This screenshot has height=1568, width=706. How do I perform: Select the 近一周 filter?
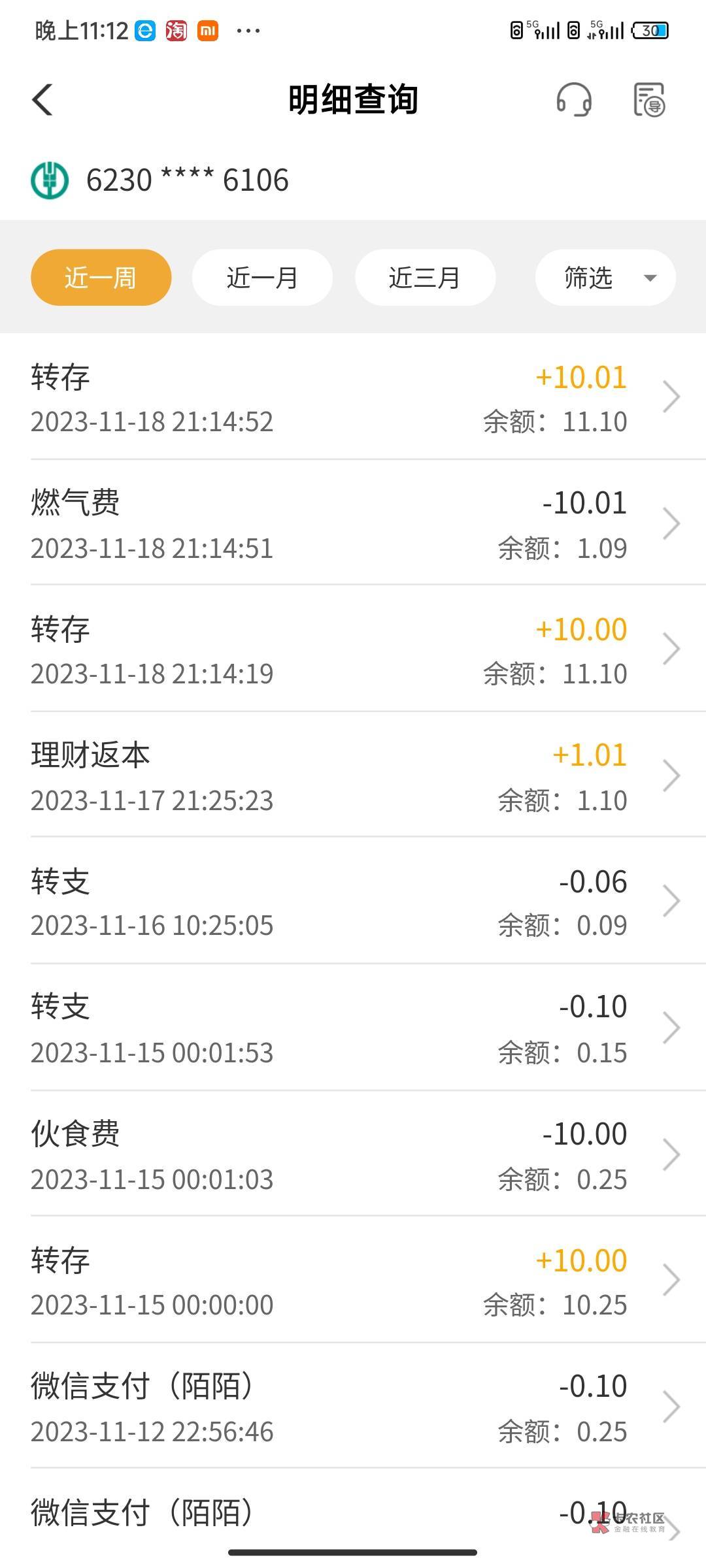tap(101, 278)
